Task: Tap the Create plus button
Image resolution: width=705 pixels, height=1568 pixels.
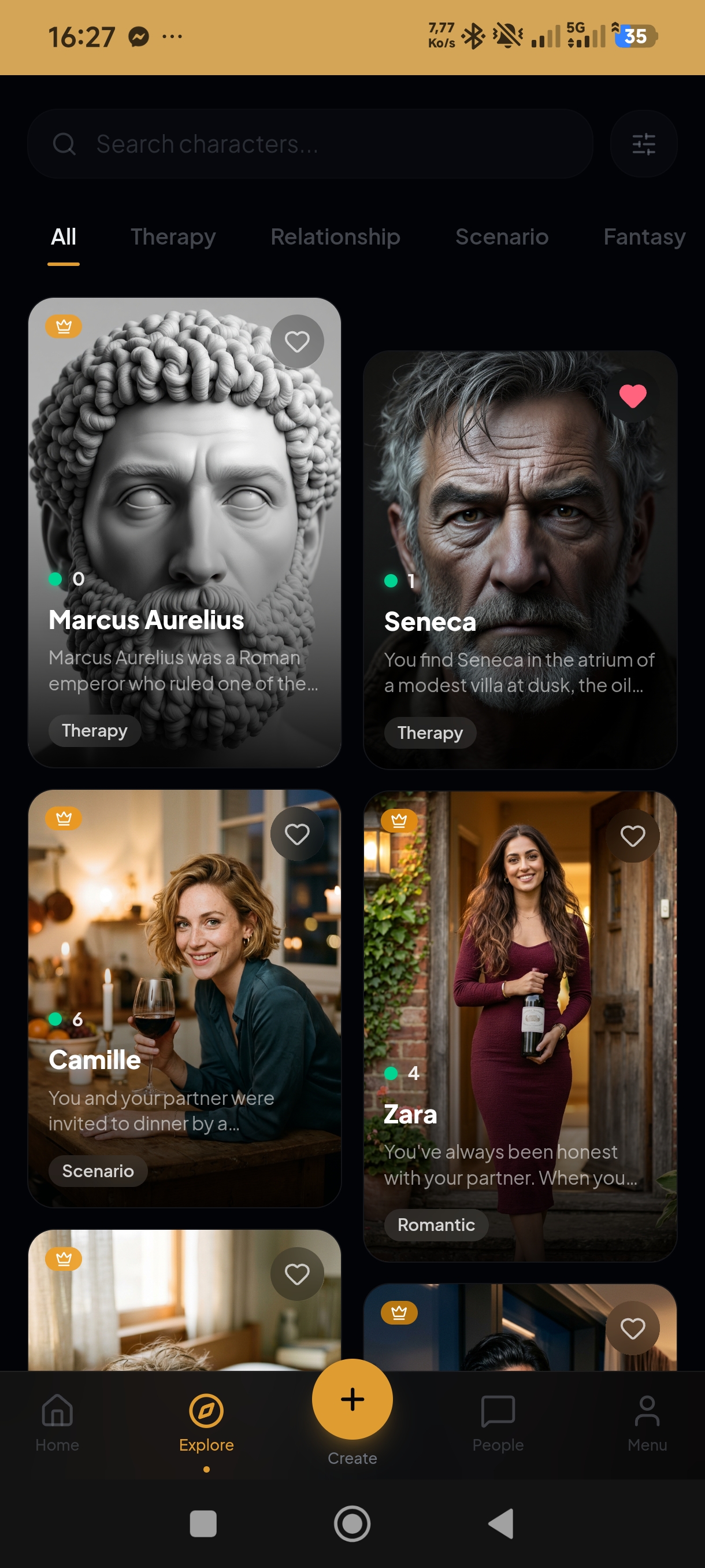Action: click(x=352, y=1399)
